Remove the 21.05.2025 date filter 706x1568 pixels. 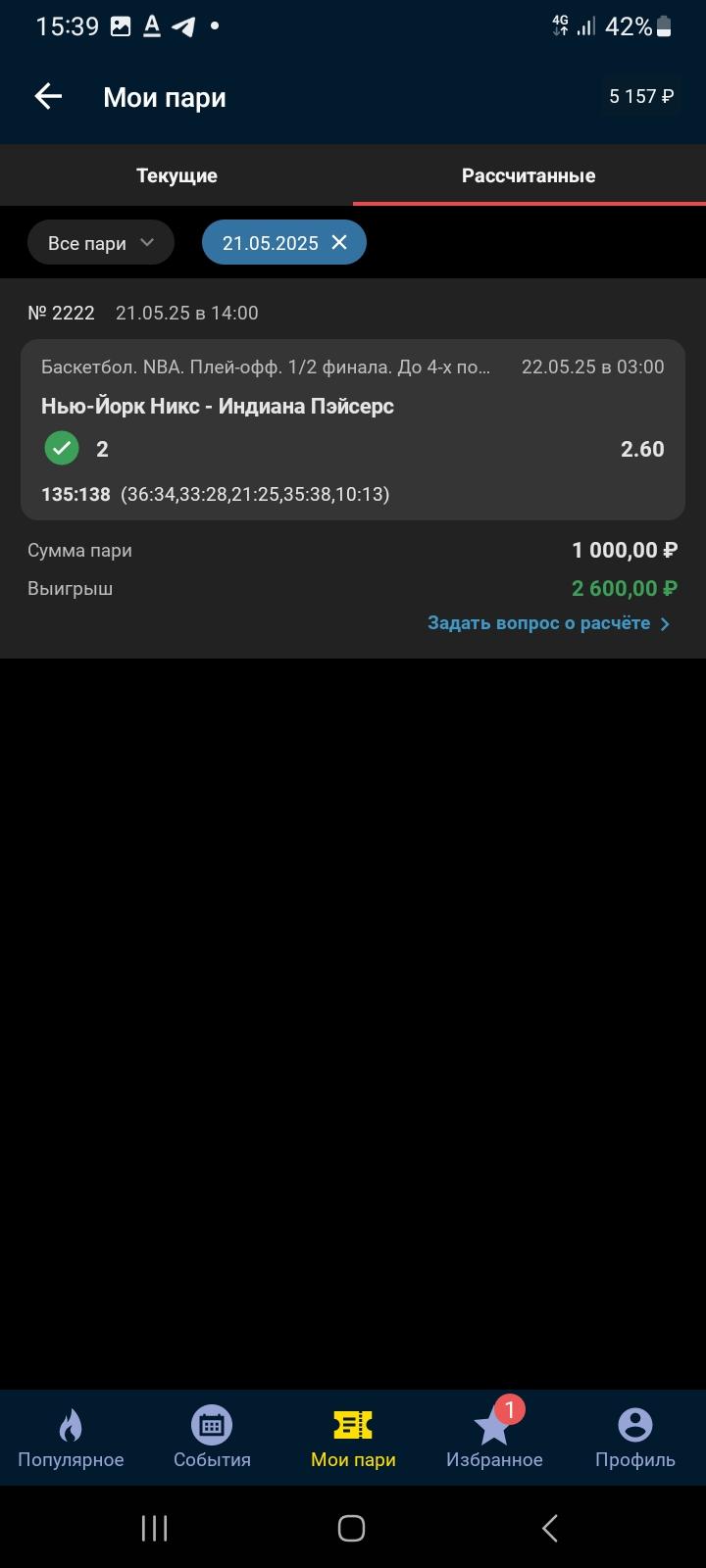pyautogui.click(x=339, y=242)
